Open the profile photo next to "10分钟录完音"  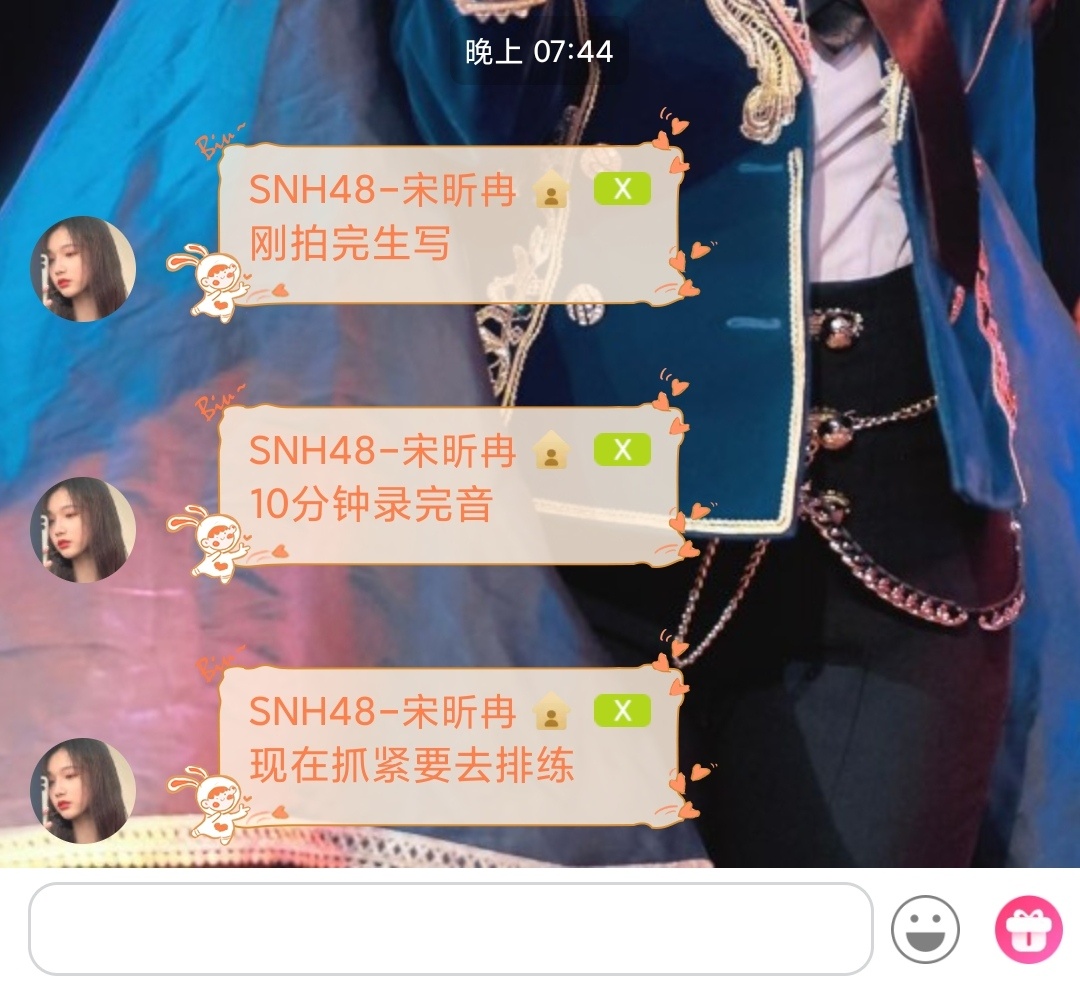[x=83, y=529]
